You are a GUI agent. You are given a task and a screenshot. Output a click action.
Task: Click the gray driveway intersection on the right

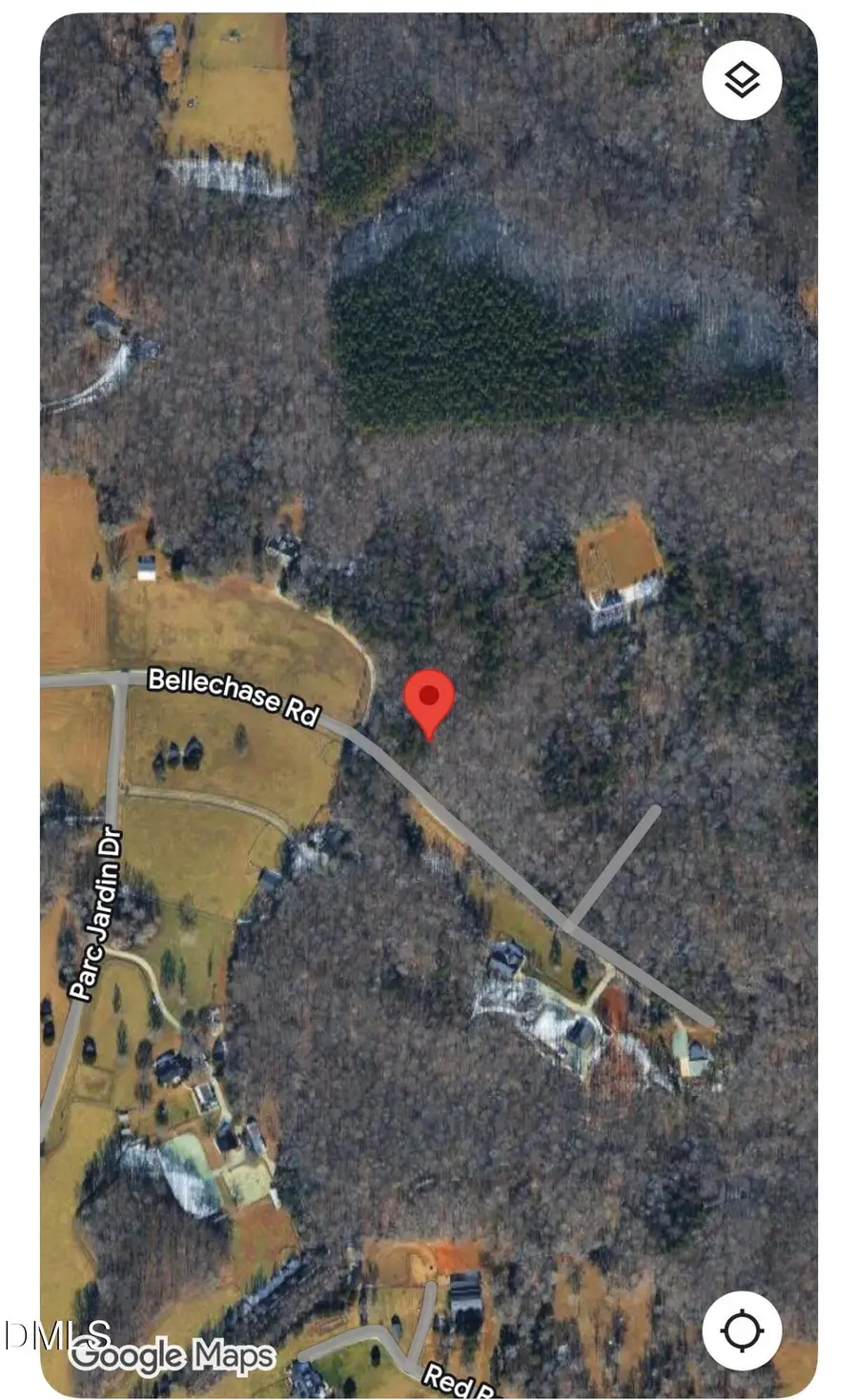[x=572, y=924]
